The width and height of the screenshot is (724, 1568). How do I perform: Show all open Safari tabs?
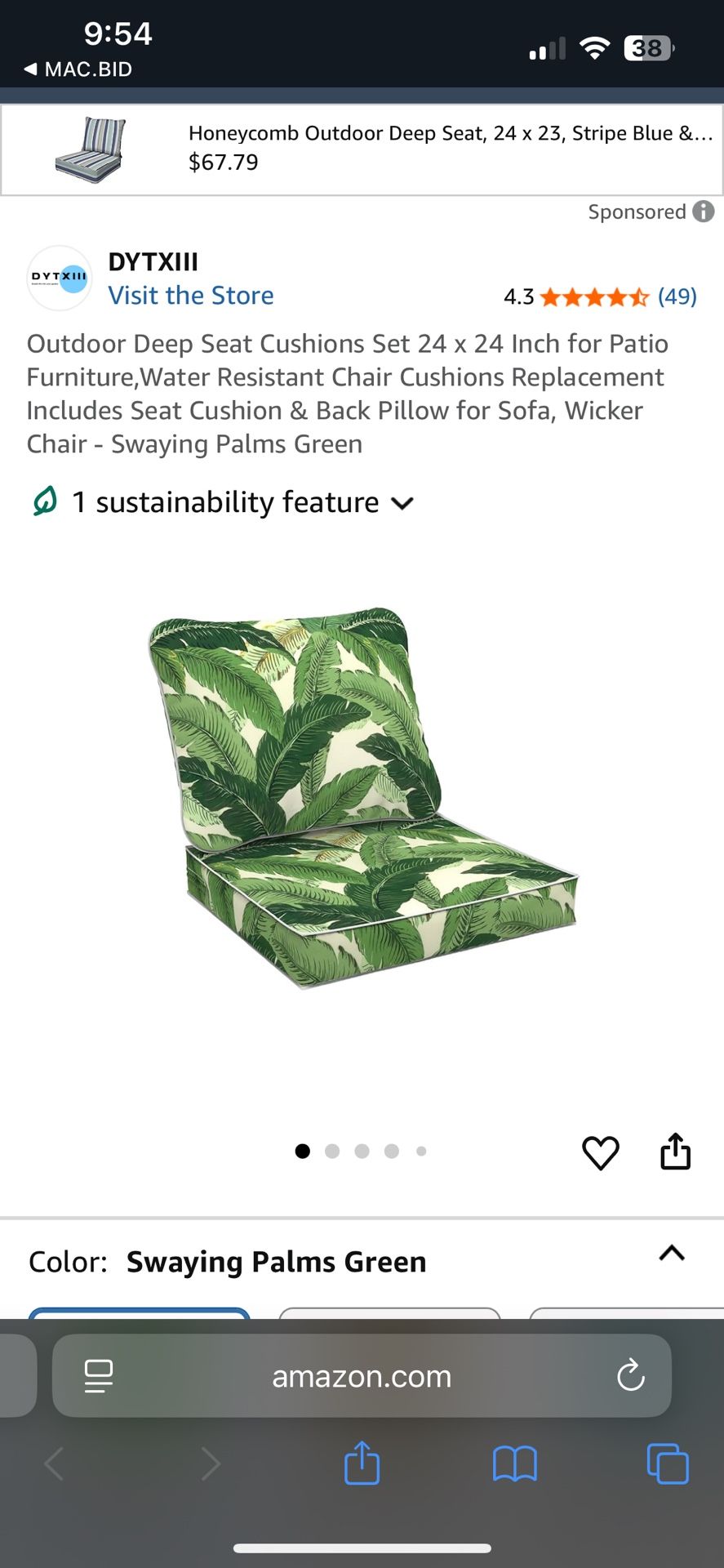tap(667, 1463)
